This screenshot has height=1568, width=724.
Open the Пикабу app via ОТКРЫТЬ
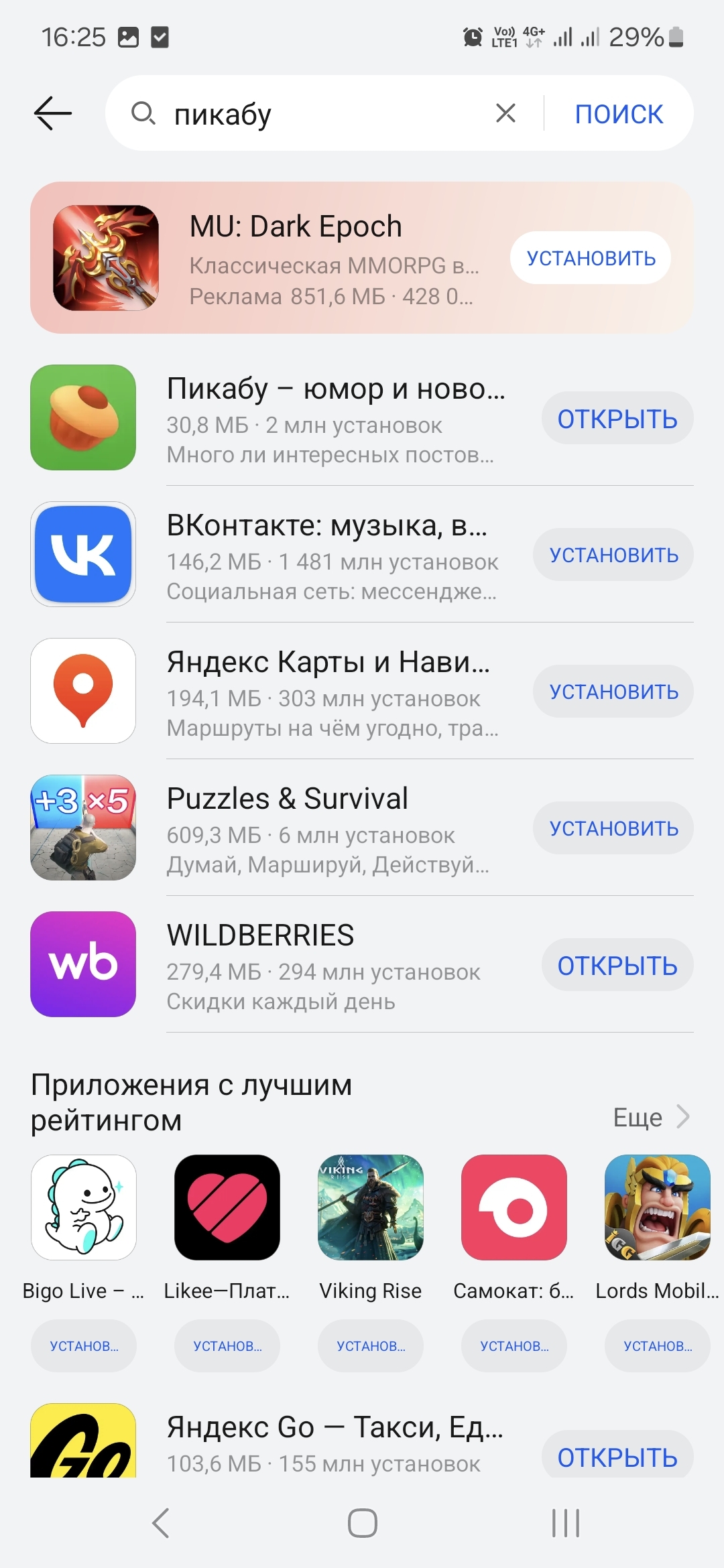pyautogui.click(x=617, y=418)
